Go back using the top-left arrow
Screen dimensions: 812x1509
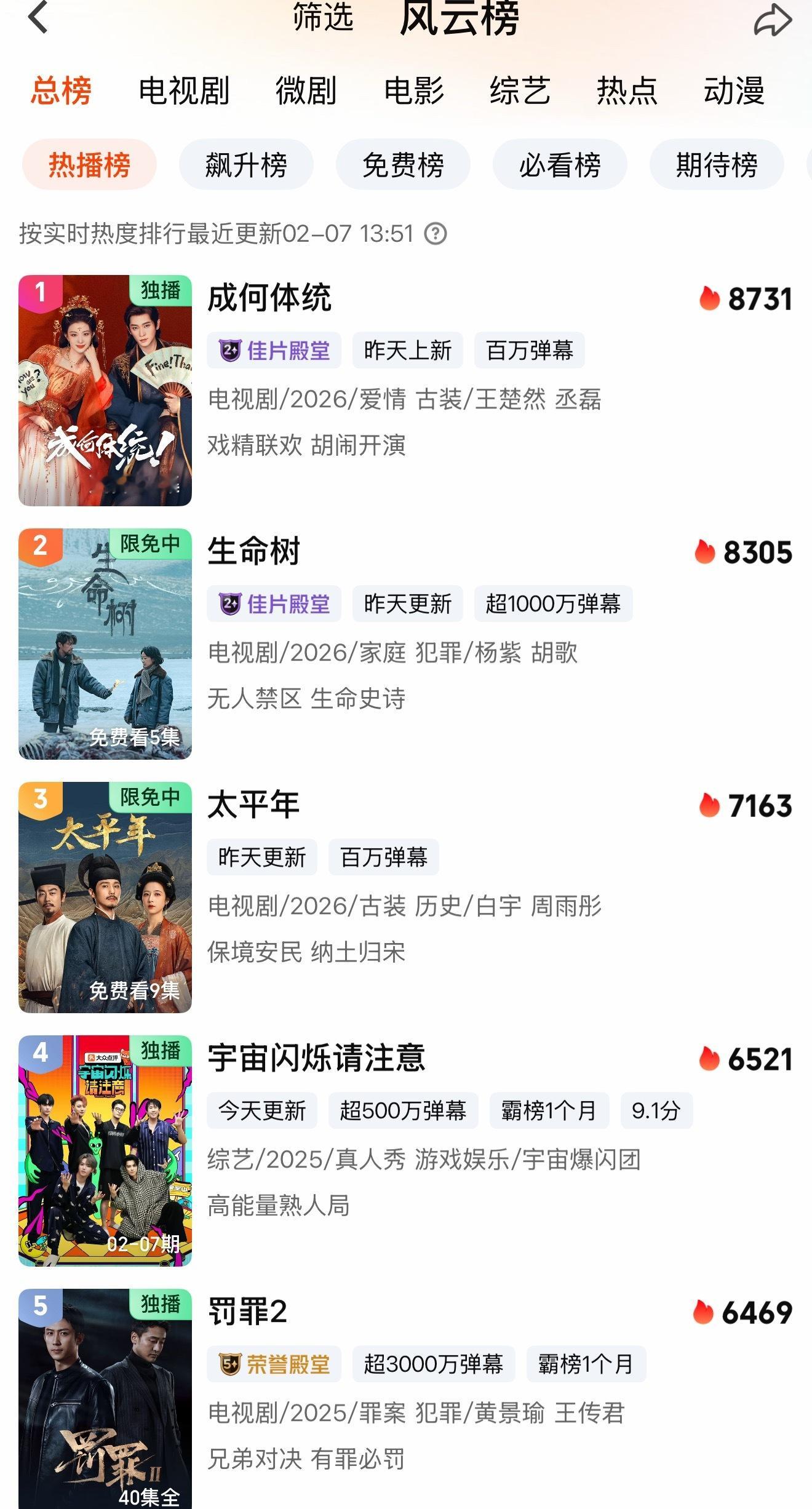(x=38, y=17)
